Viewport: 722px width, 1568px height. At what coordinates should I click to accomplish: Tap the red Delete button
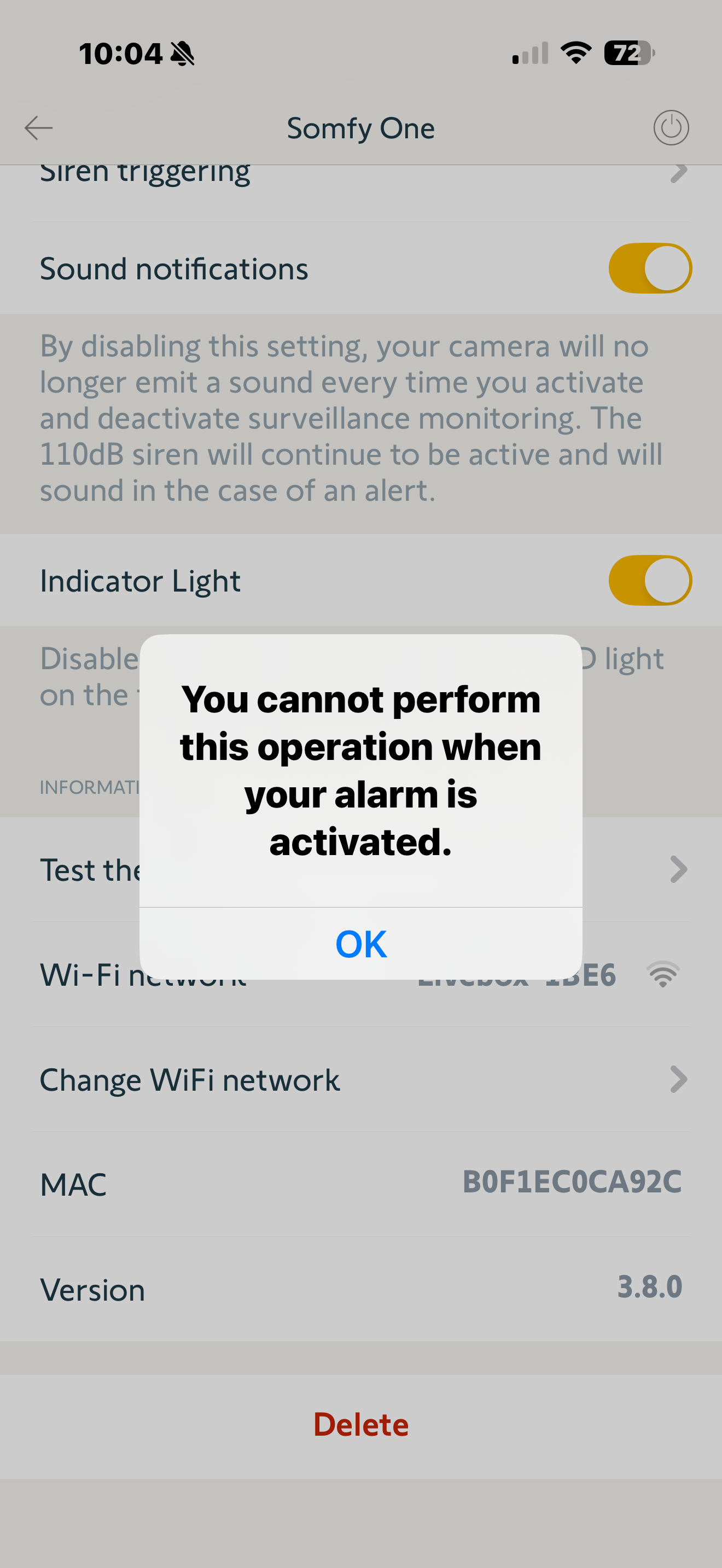[x=360, y=1425]
